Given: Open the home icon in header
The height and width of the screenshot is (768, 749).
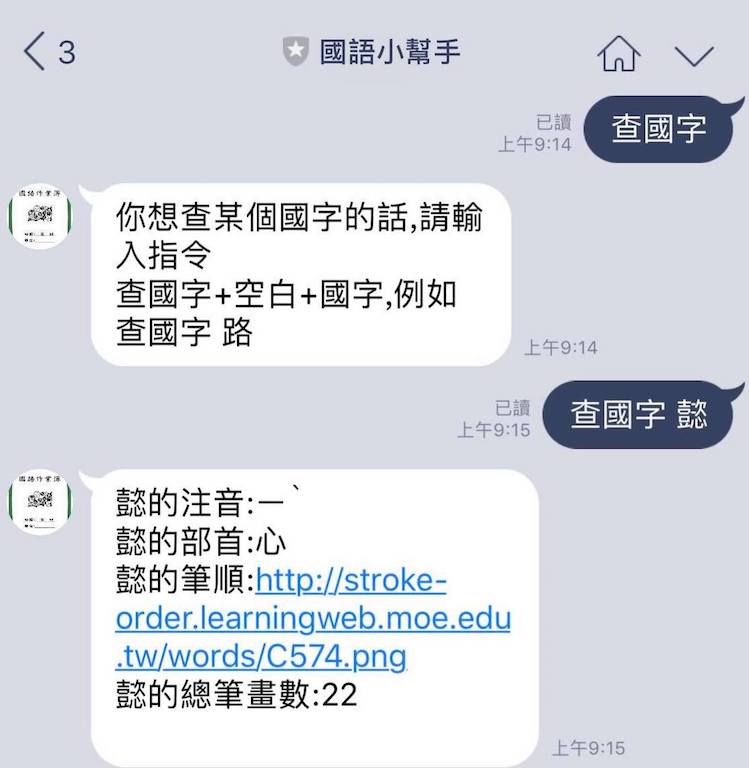Looking at the screenshot, I should click(x=618, y=53).
